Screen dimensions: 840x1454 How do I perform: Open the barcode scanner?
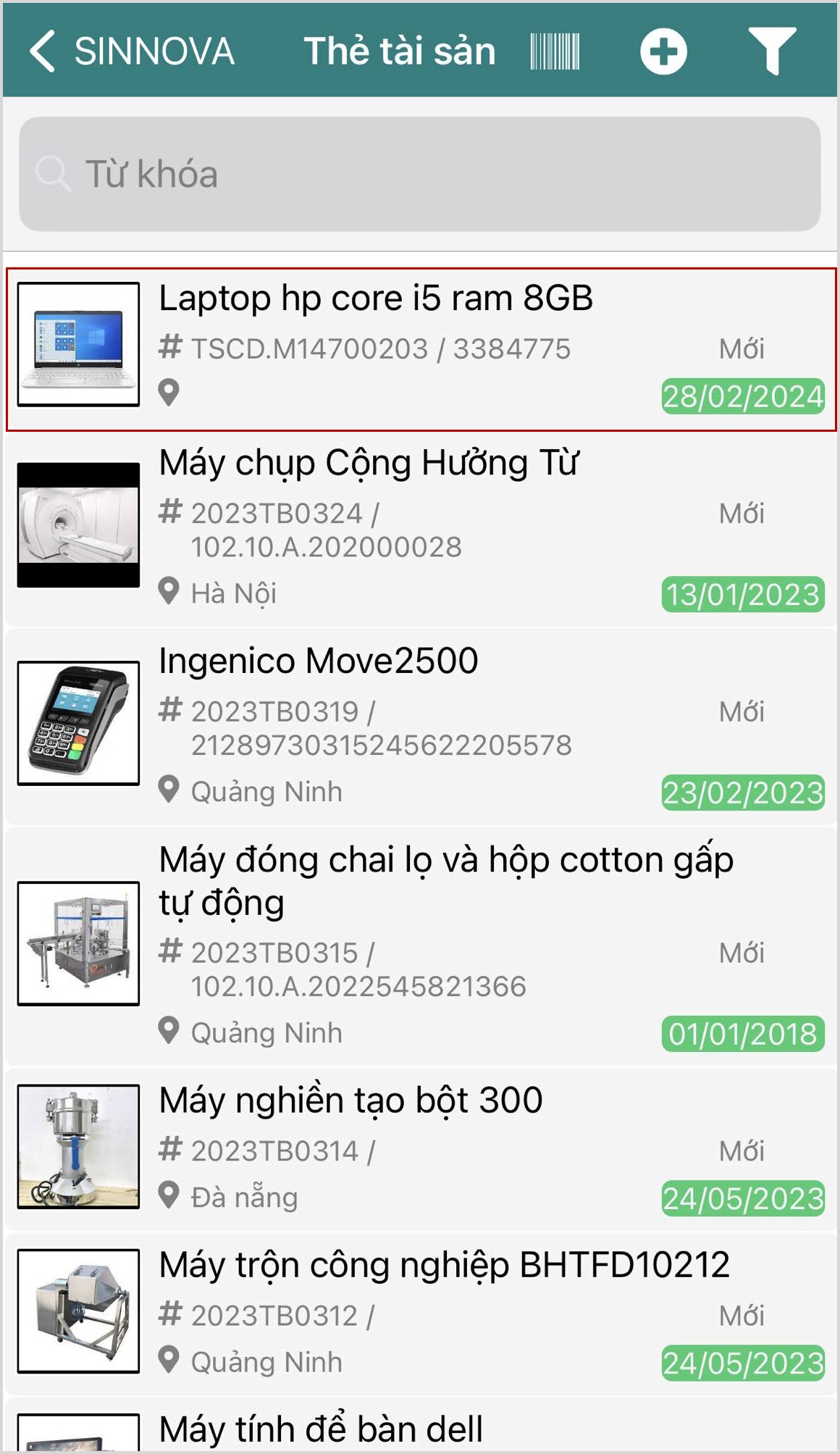coord(555,51)
